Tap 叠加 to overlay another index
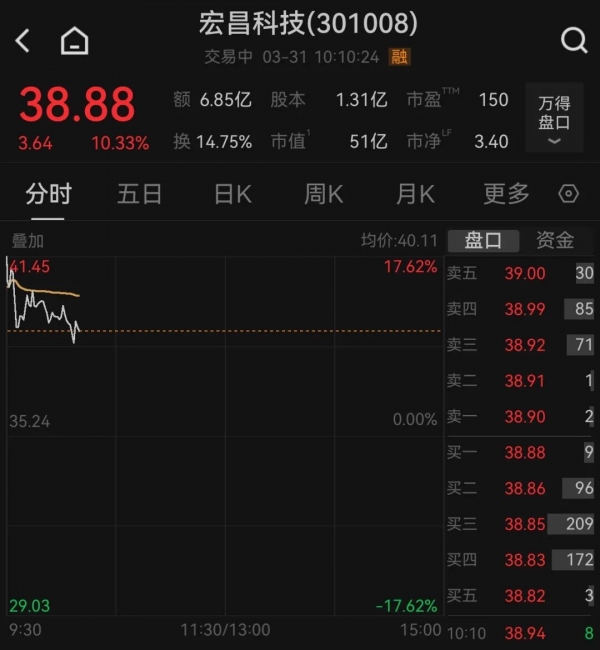600x650 pixels. (28, 241)
